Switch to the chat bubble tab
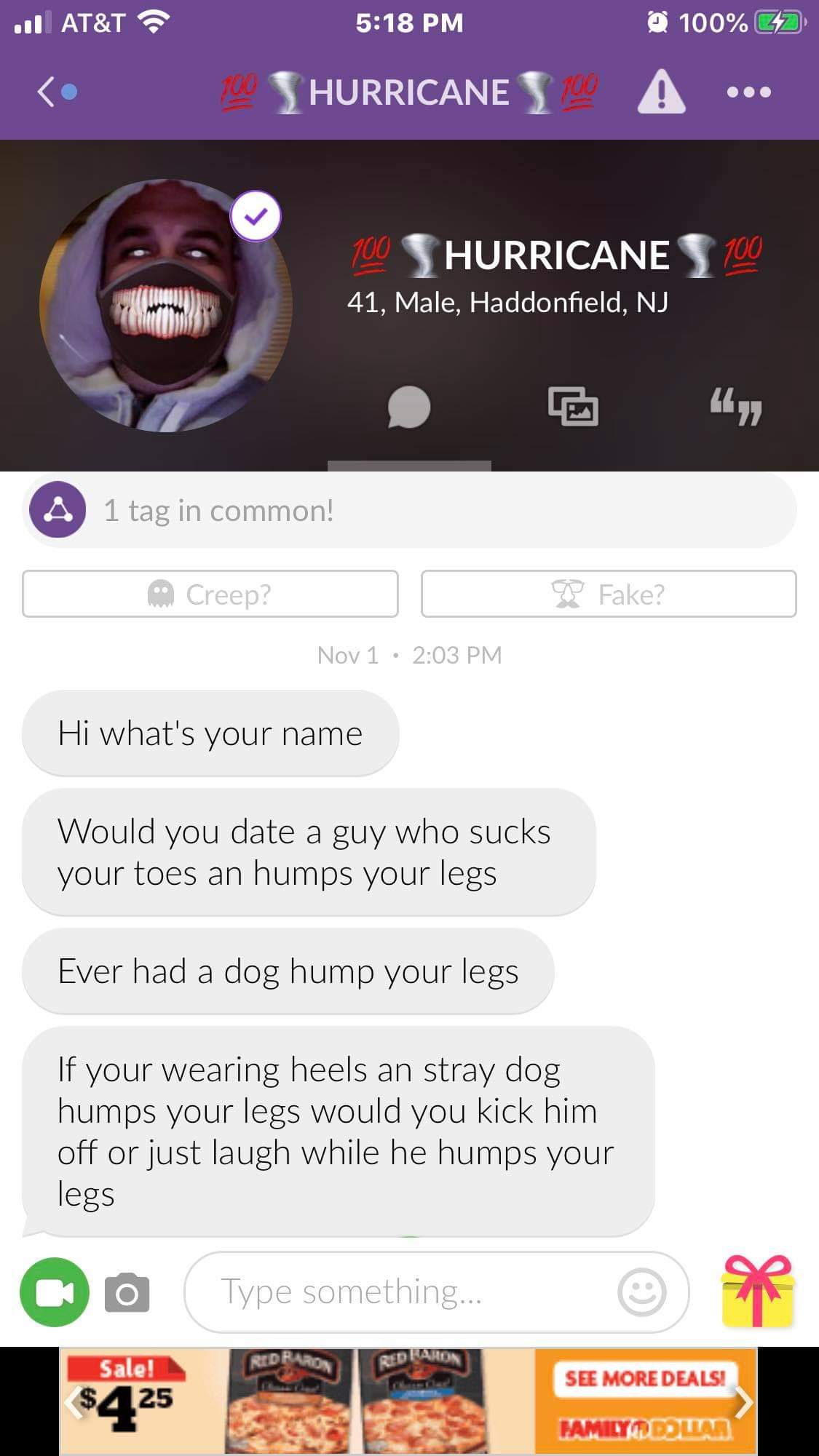 (x=408, y=406)
